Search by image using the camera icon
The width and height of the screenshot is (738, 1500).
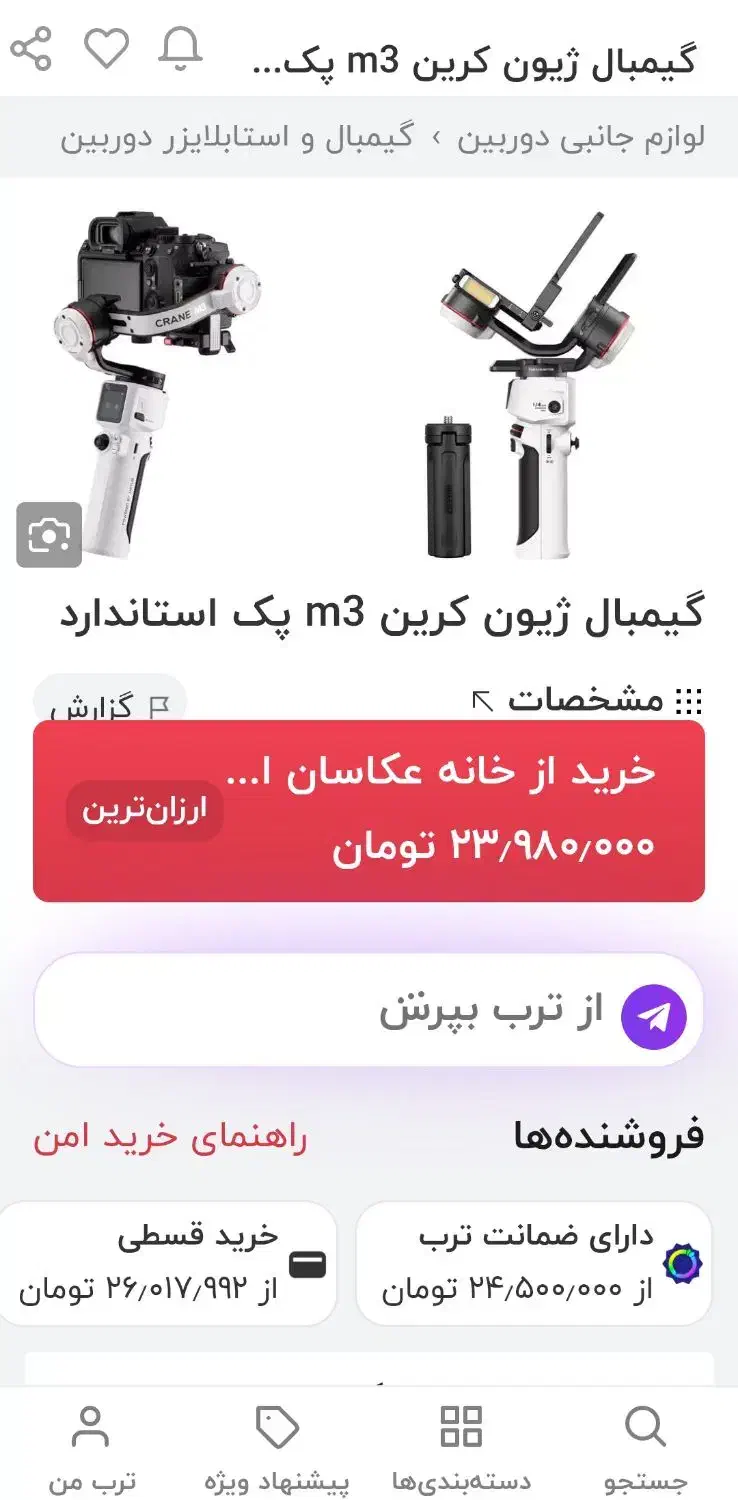(x=49, y=535)
